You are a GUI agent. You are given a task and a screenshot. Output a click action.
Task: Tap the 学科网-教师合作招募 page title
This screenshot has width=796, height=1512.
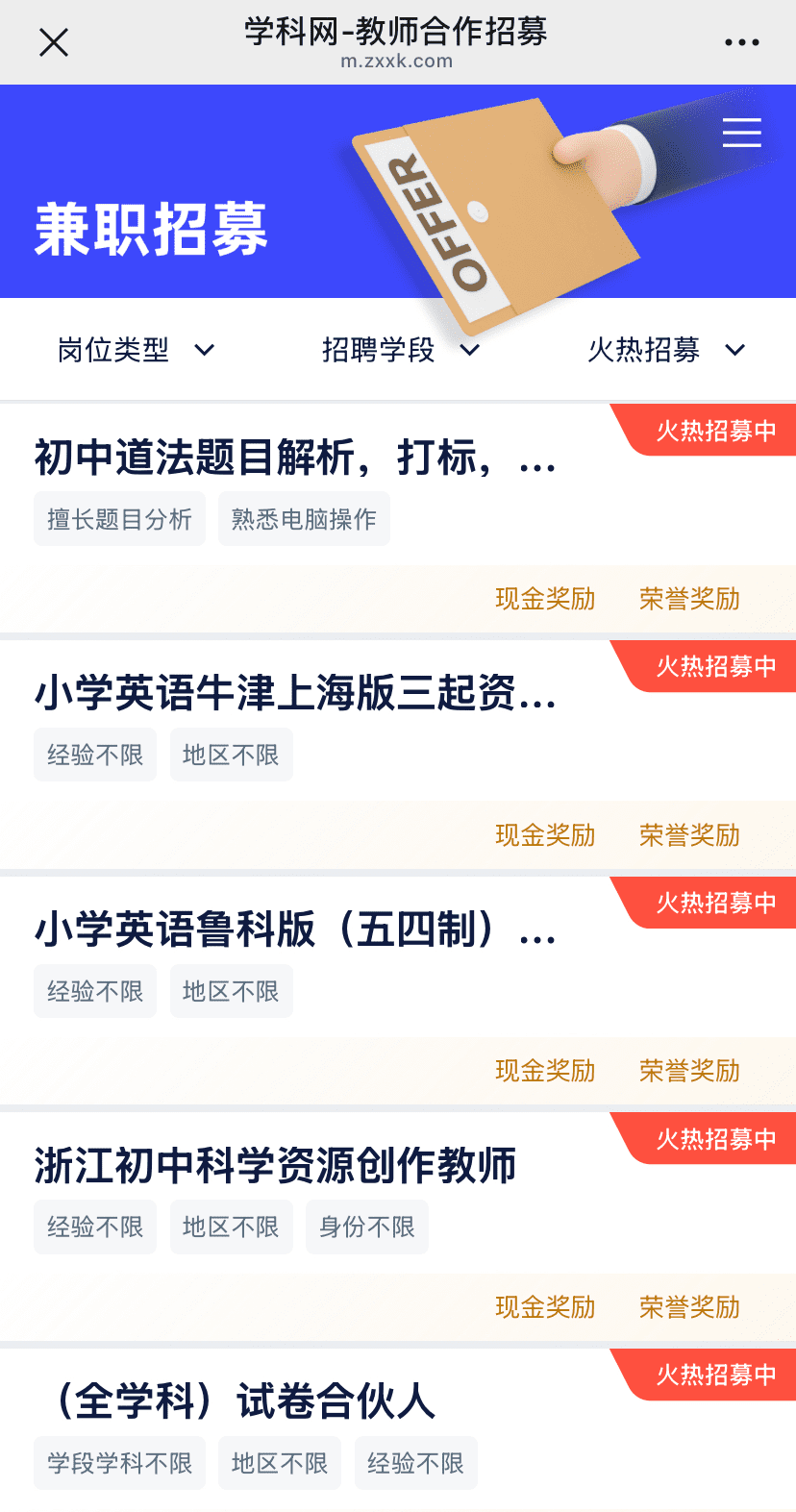tap(398, 32)
